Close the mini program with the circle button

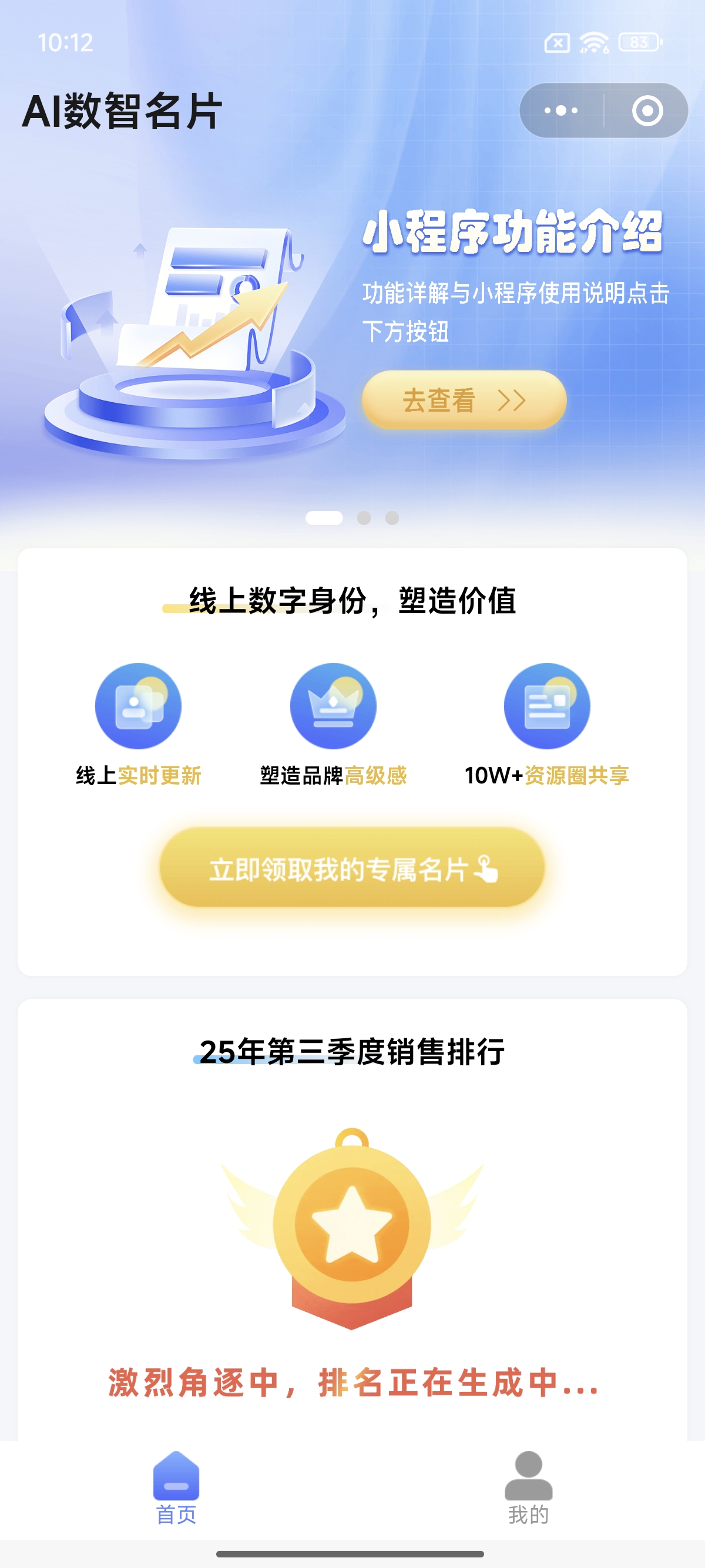(x=647, y=111)
